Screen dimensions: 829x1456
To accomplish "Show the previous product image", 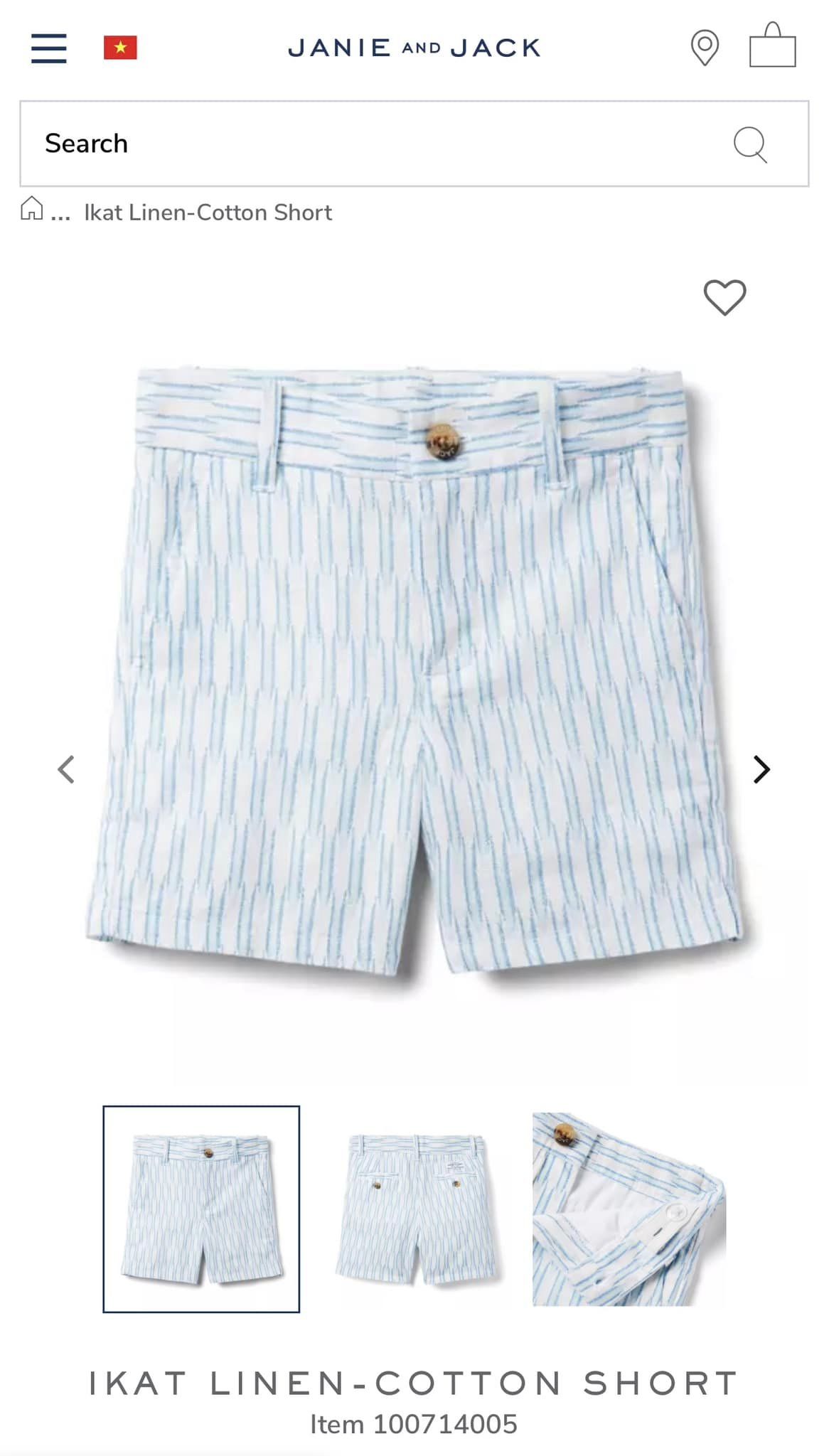I will [66, 769].
